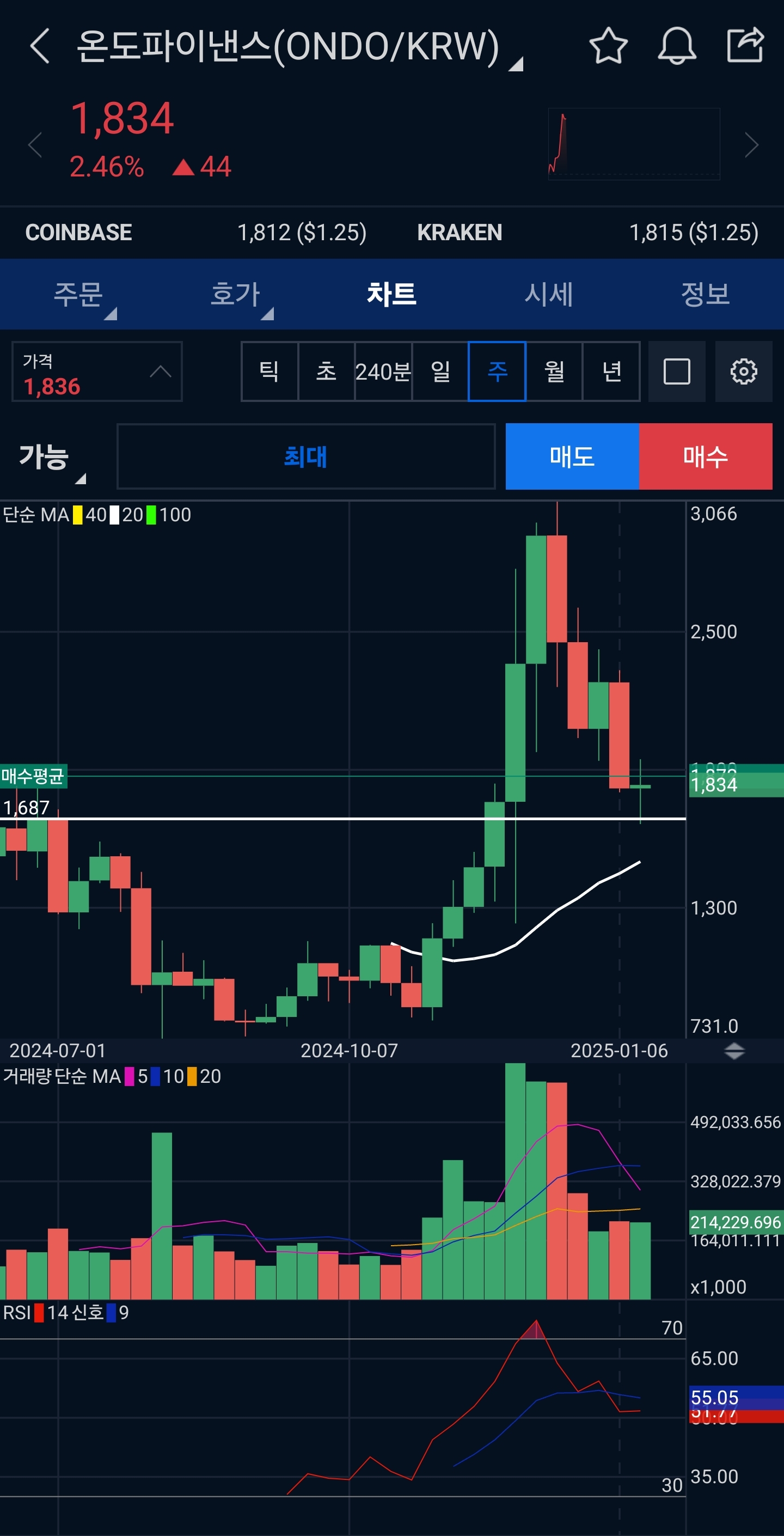Select the 틱 chart interval
The image size is (784, 1536).
(269, 371)
